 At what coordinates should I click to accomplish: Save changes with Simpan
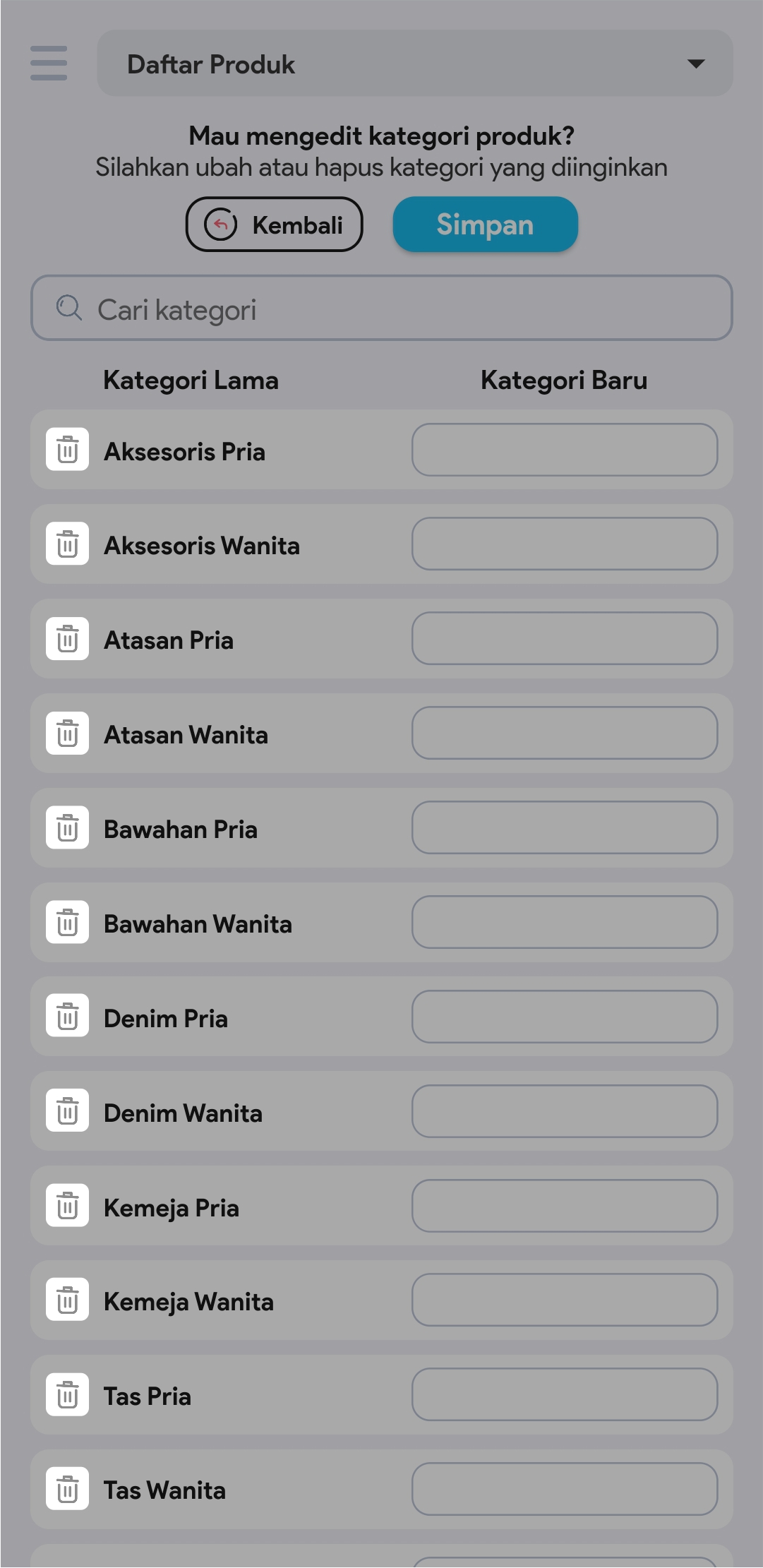485,225
